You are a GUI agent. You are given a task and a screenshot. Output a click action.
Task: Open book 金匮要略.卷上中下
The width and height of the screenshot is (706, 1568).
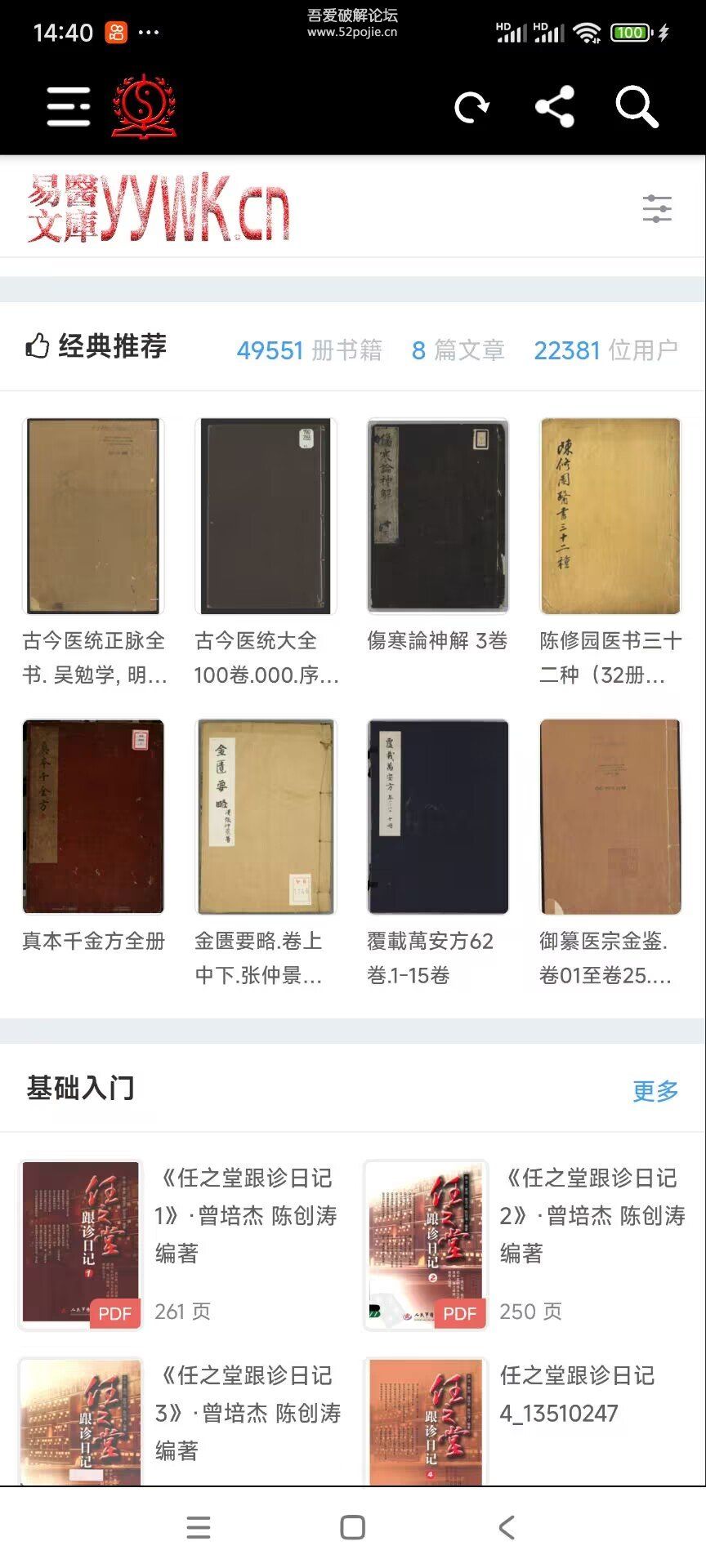266,817
